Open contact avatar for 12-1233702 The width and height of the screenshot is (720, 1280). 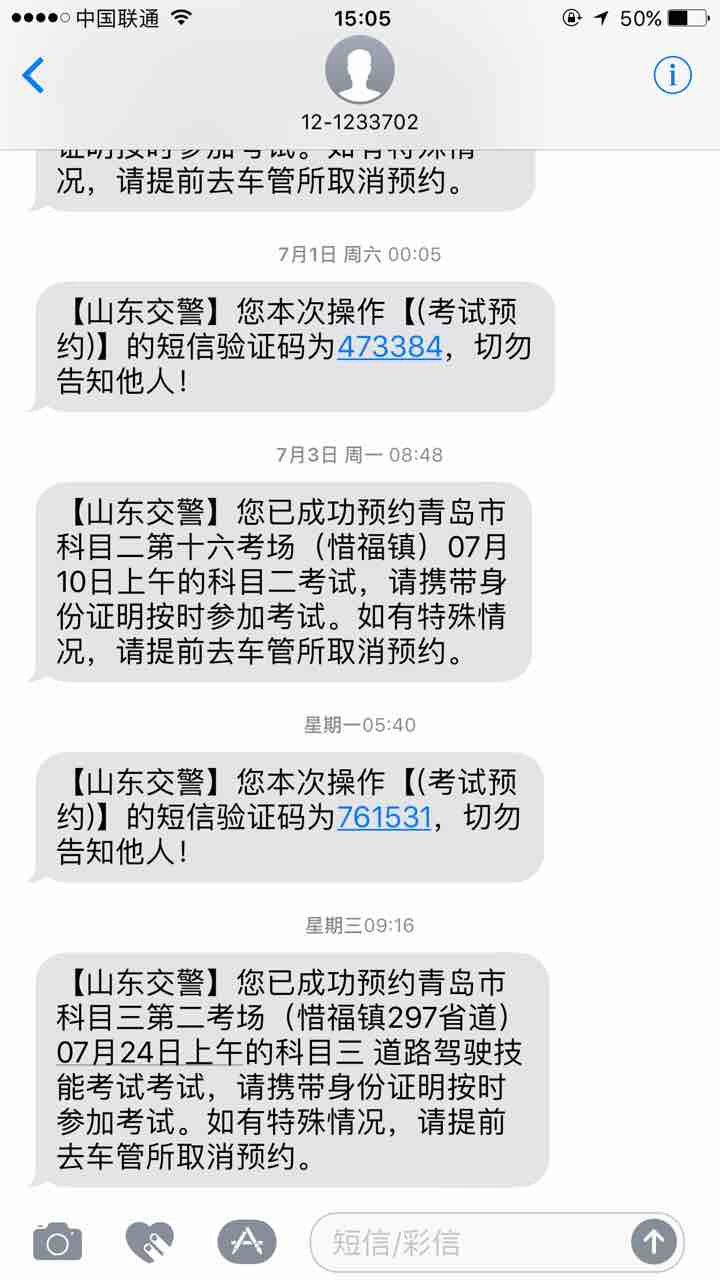[x=360, y=70]
